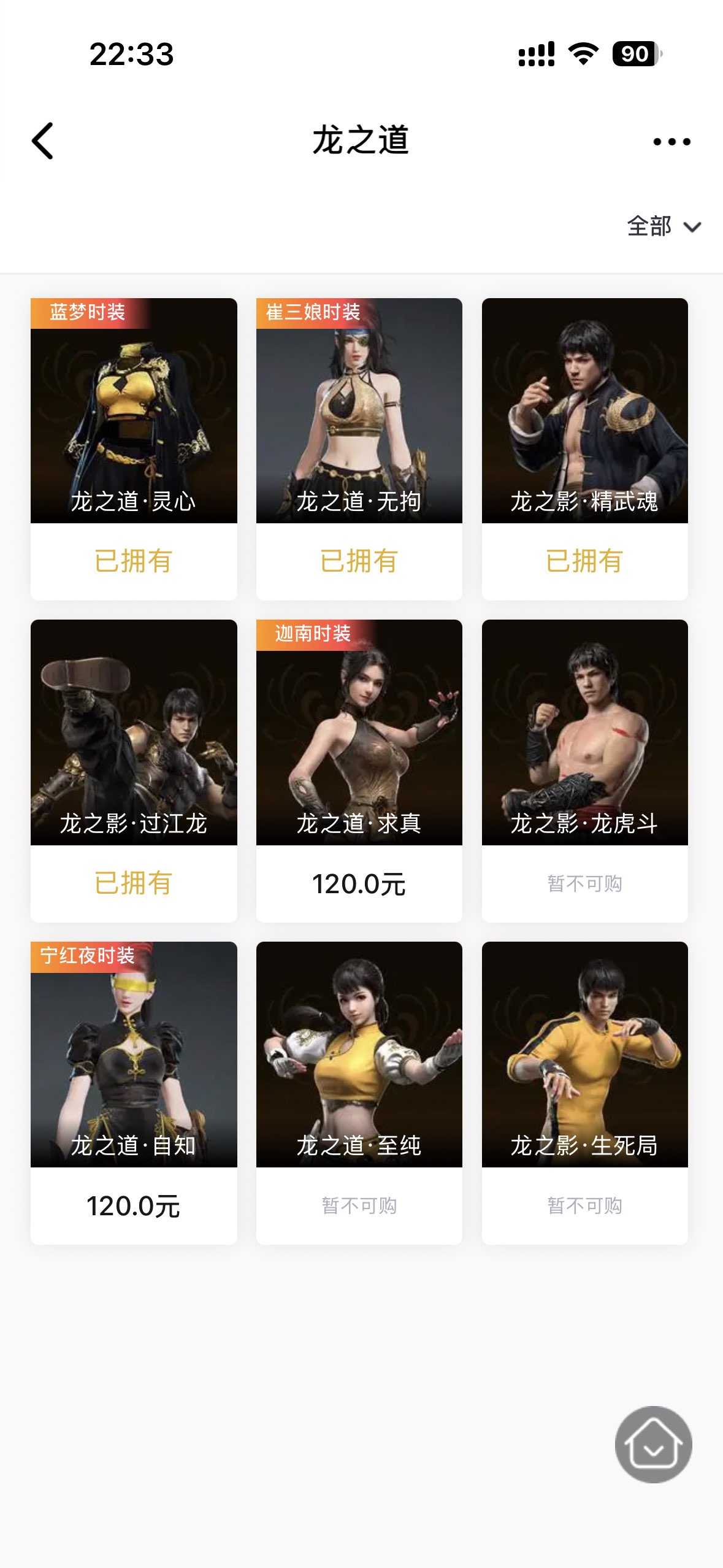Open the three-dot overflow menu
The height and width of the screenshot is (1568, 723).
(x=671, y=142)
